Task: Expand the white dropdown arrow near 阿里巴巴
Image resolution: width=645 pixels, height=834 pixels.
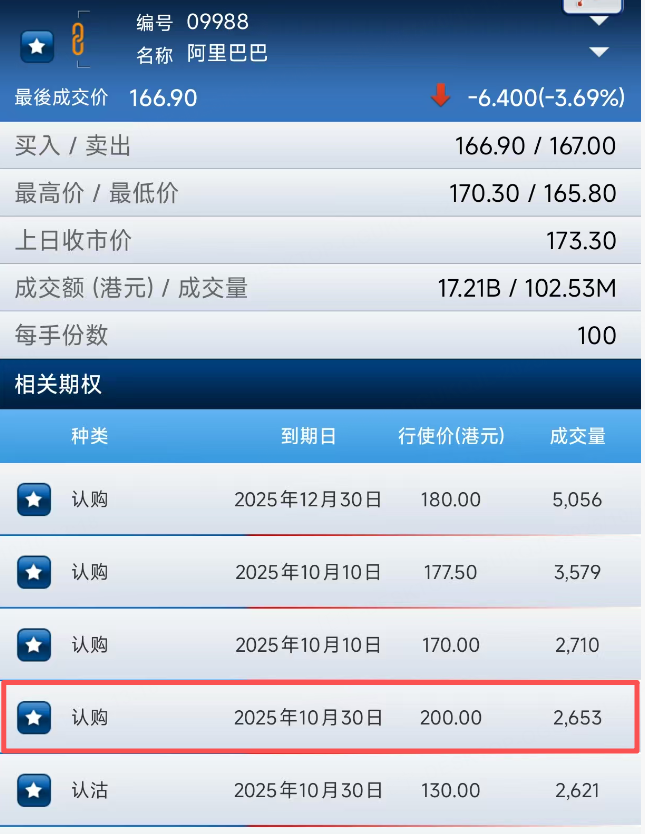Action: click(x=599, y=52)
